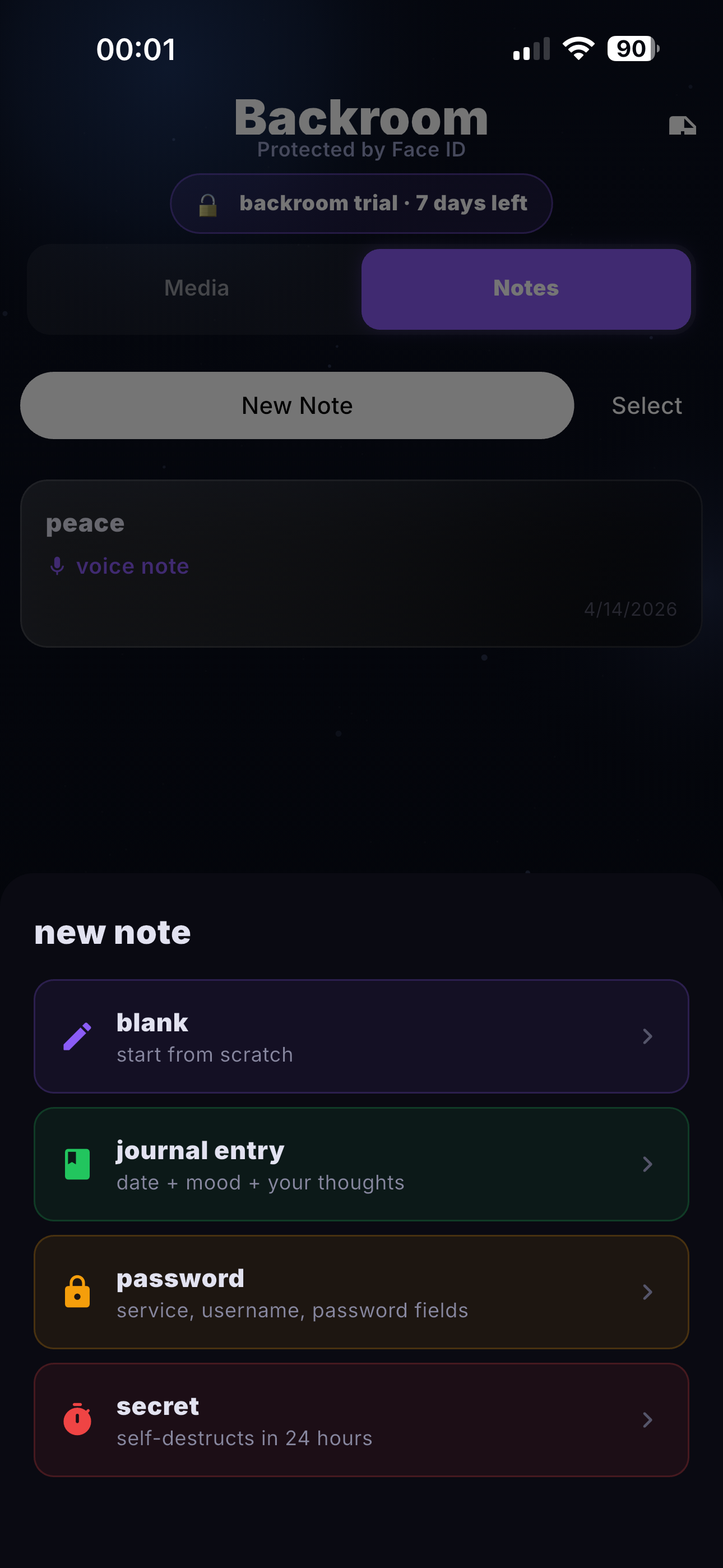Screen dimensions: 723x1568
Task: Tap the icon beside the Backroom title
Action: pyautogui.click(x=682, y=126)
